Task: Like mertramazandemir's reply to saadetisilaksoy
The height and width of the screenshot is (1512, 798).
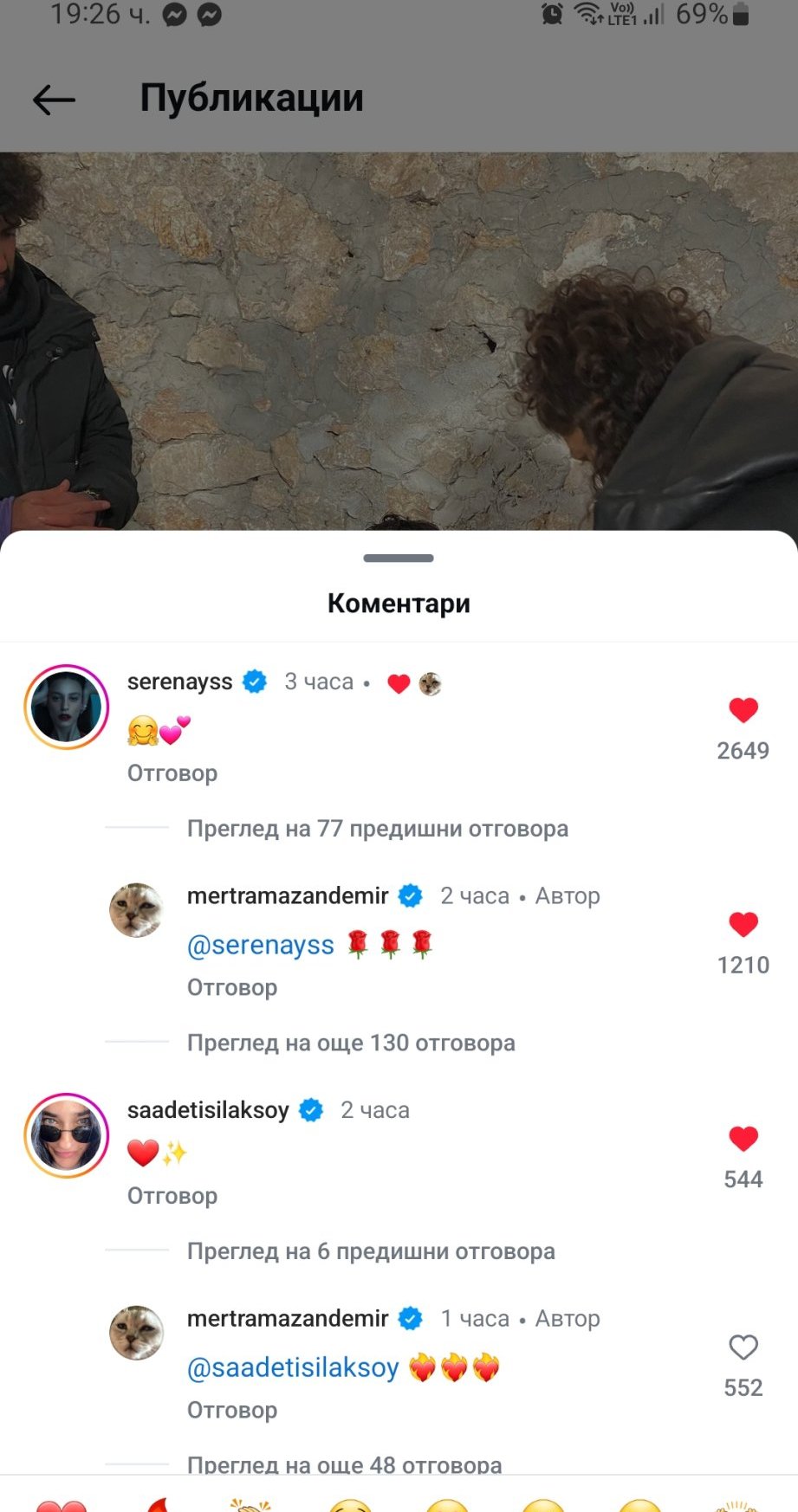Action: coord(743,1347)
